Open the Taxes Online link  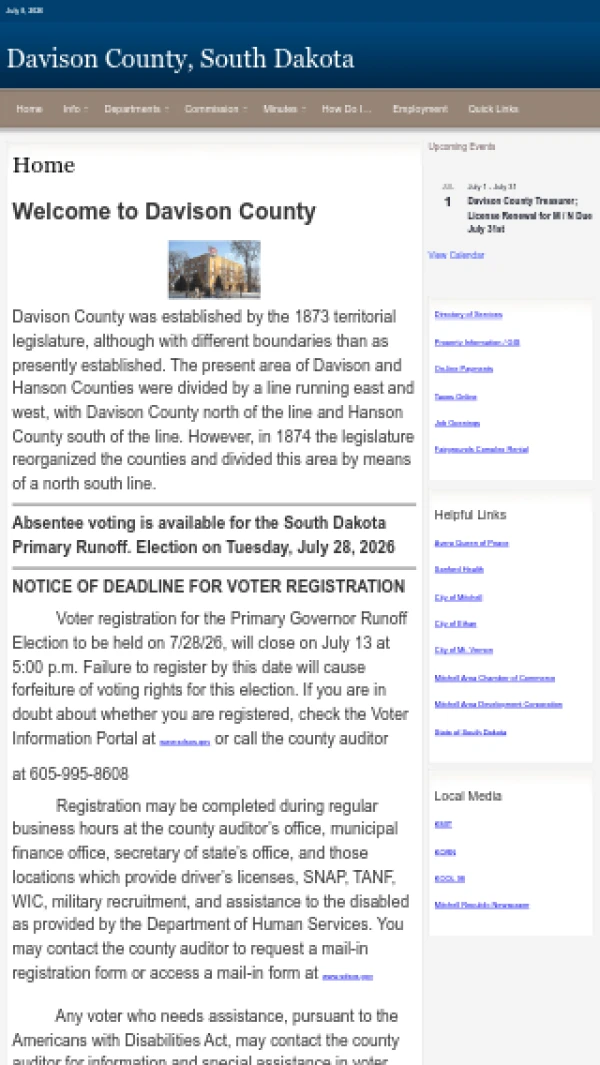tap(455, 397)
